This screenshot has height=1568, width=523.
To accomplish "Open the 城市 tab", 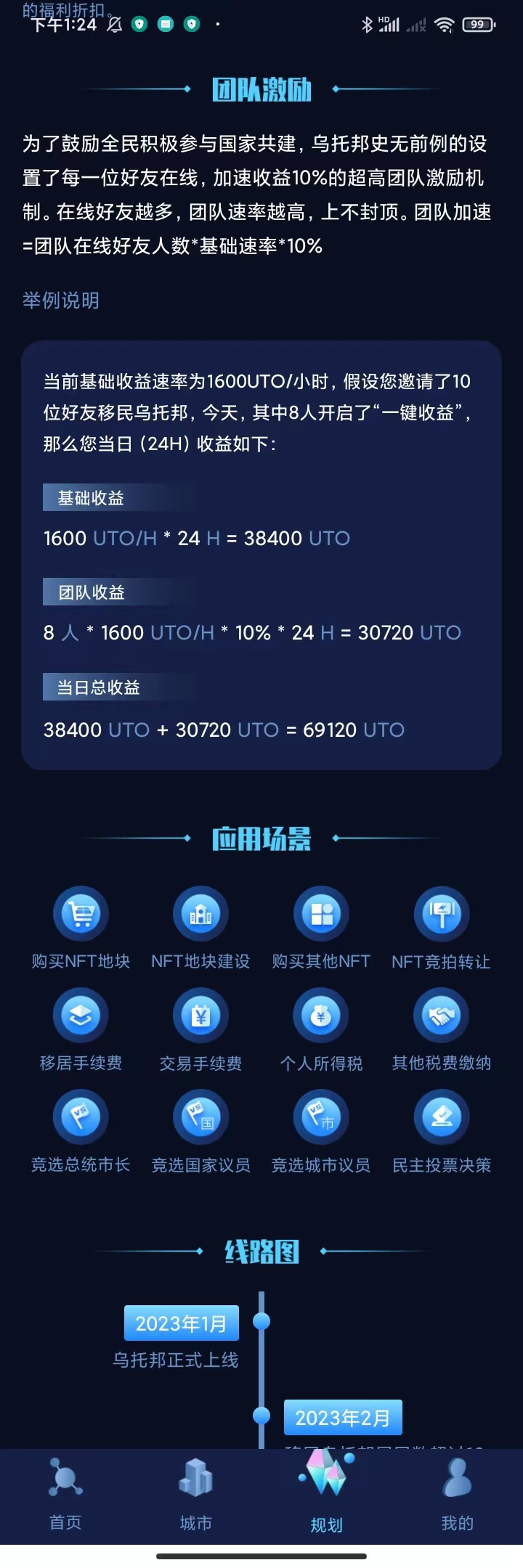I will pos(195,1494).
